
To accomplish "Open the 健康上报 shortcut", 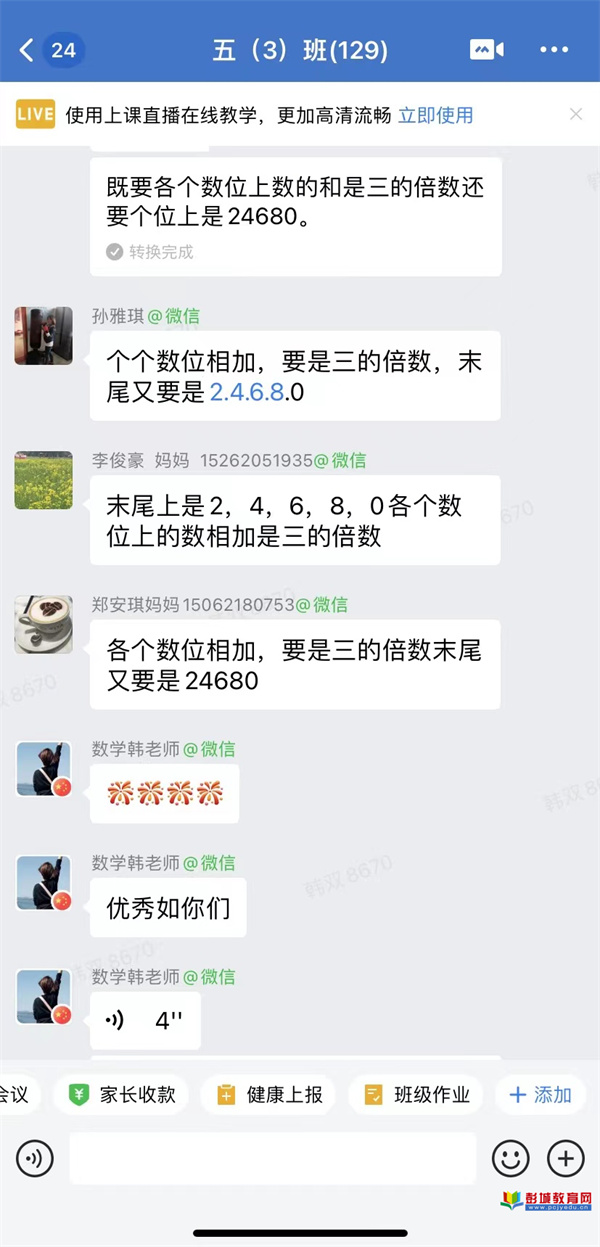I will [270, 1095].
